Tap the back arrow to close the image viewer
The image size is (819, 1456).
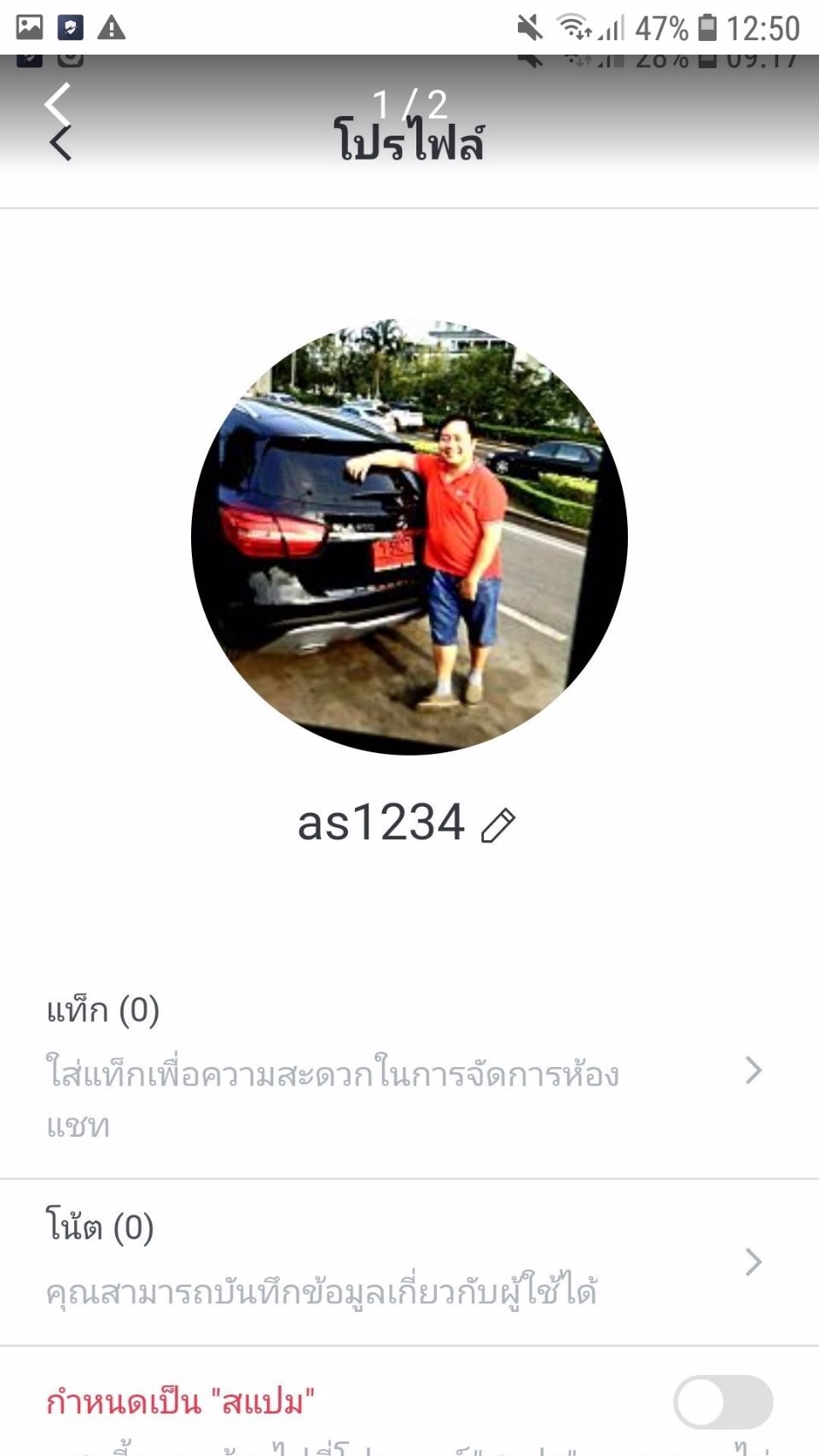(58, 105)
